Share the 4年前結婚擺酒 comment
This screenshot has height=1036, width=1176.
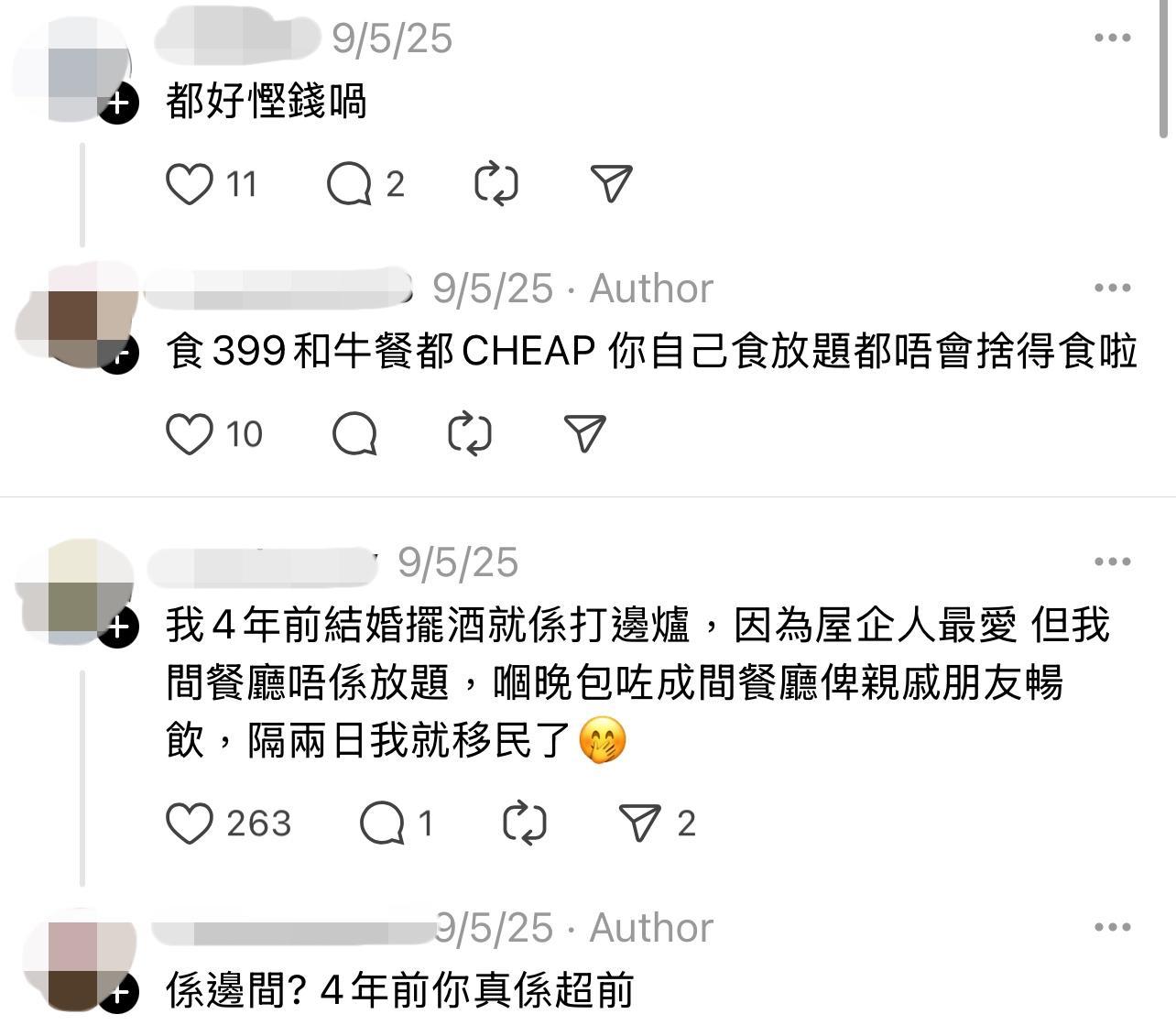[640, 823]
